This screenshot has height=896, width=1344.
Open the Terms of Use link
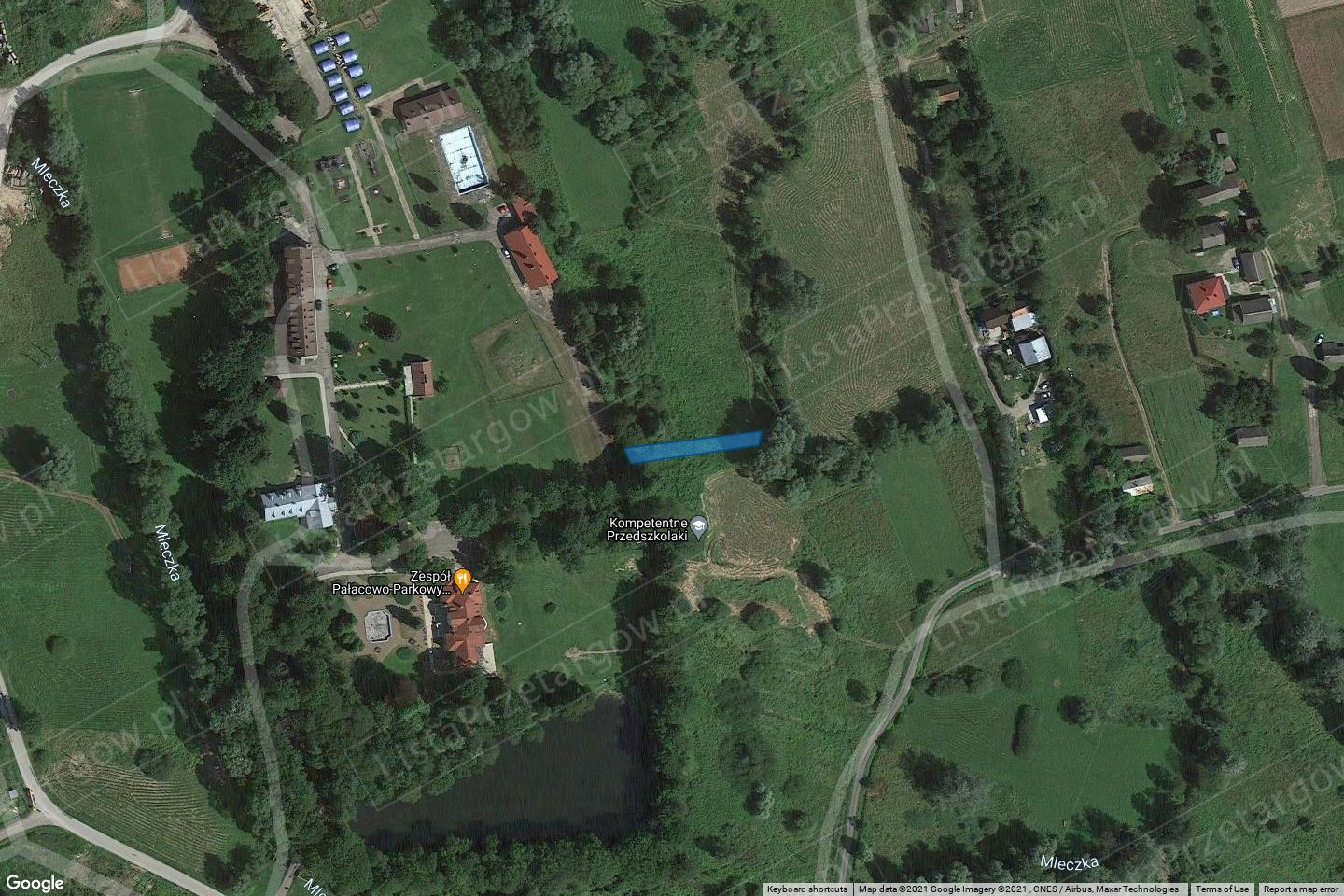(1222, 889)
